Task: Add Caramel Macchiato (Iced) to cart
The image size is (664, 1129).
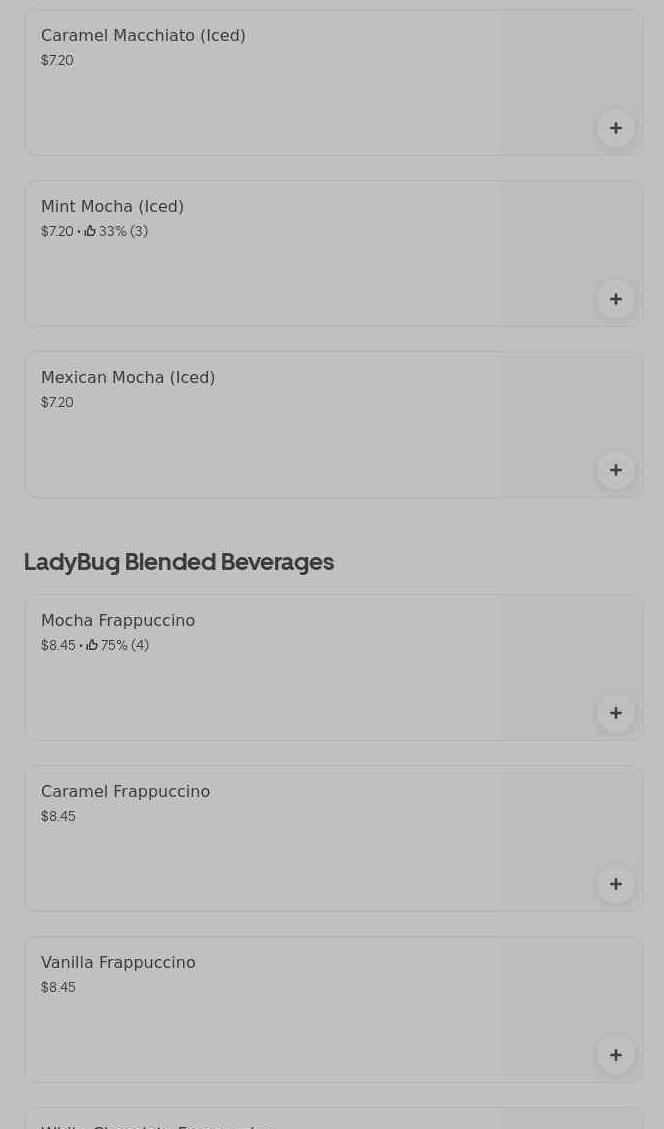Action: coord(615,128)
